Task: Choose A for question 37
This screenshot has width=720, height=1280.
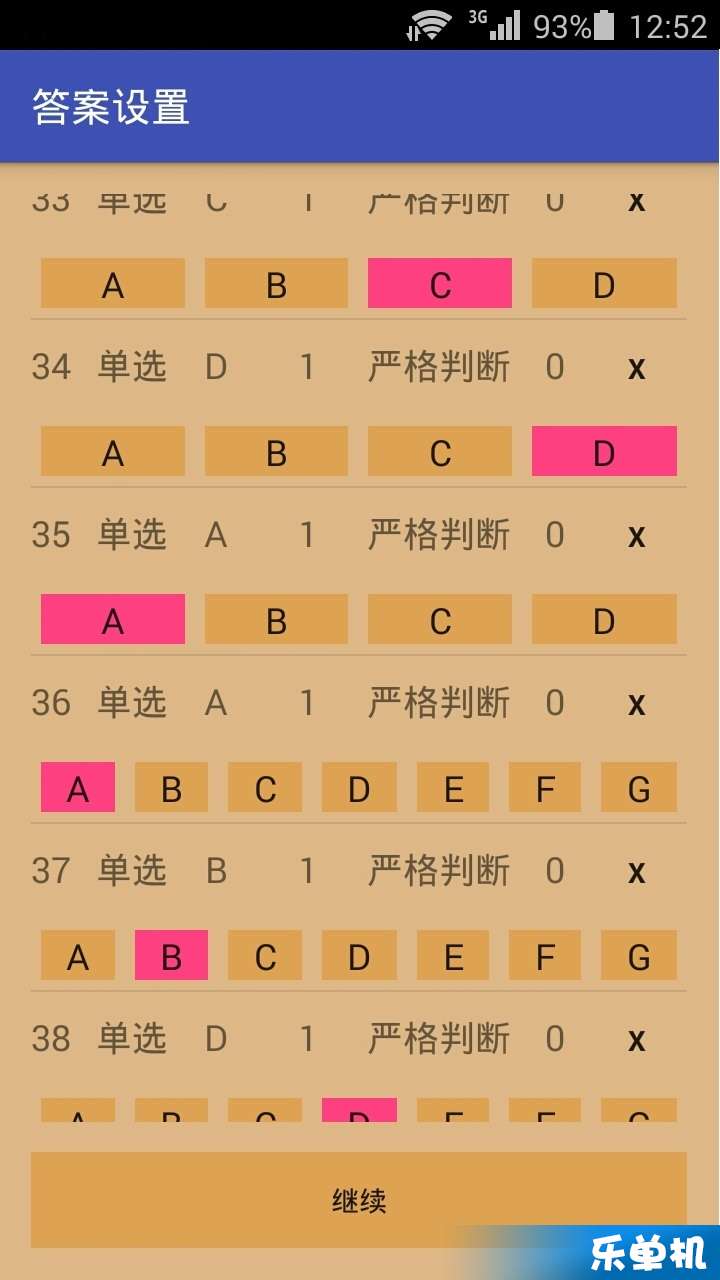Action: point(78,956)
